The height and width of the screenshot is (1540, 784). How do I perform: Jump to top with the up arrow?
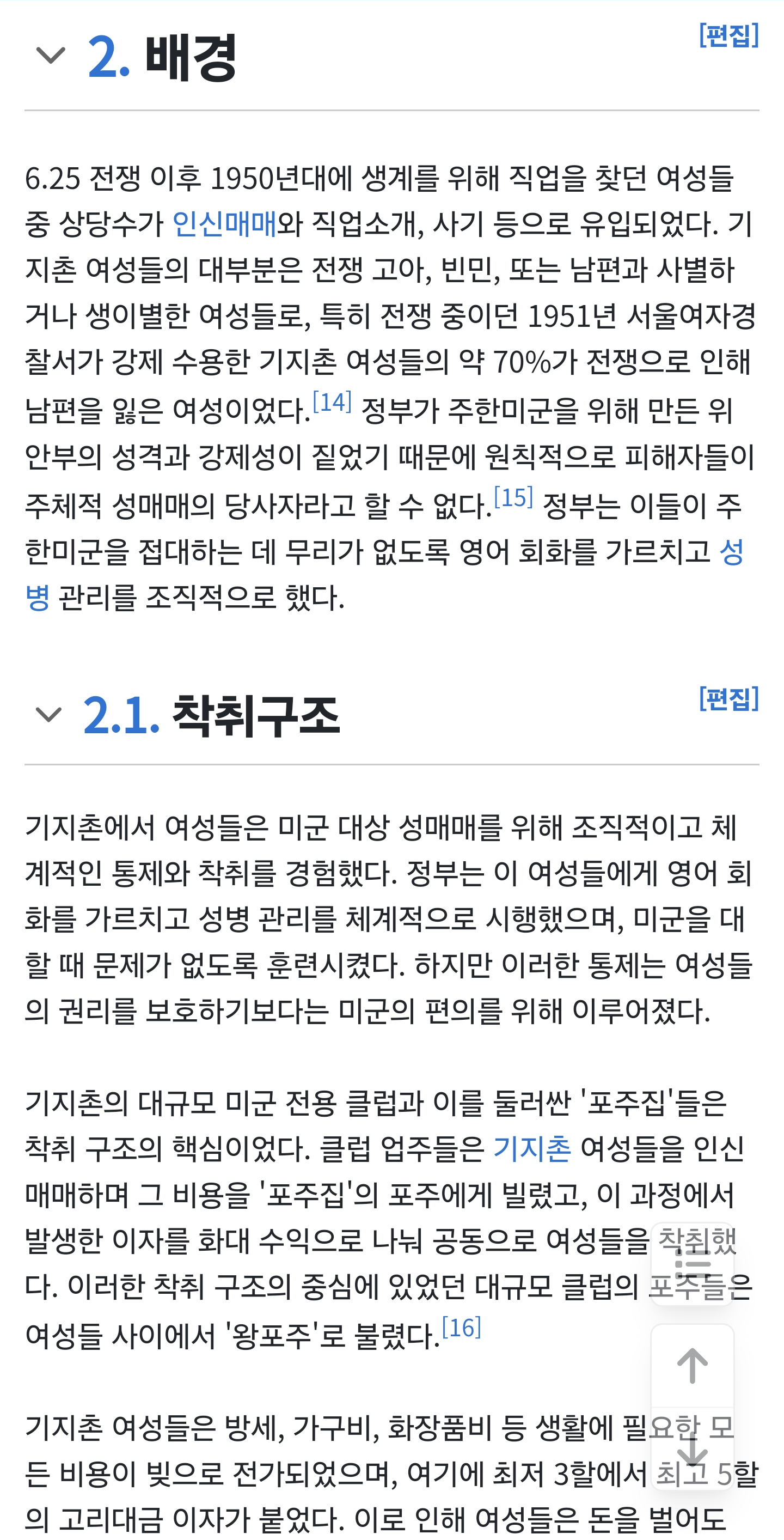(693, 1366)
